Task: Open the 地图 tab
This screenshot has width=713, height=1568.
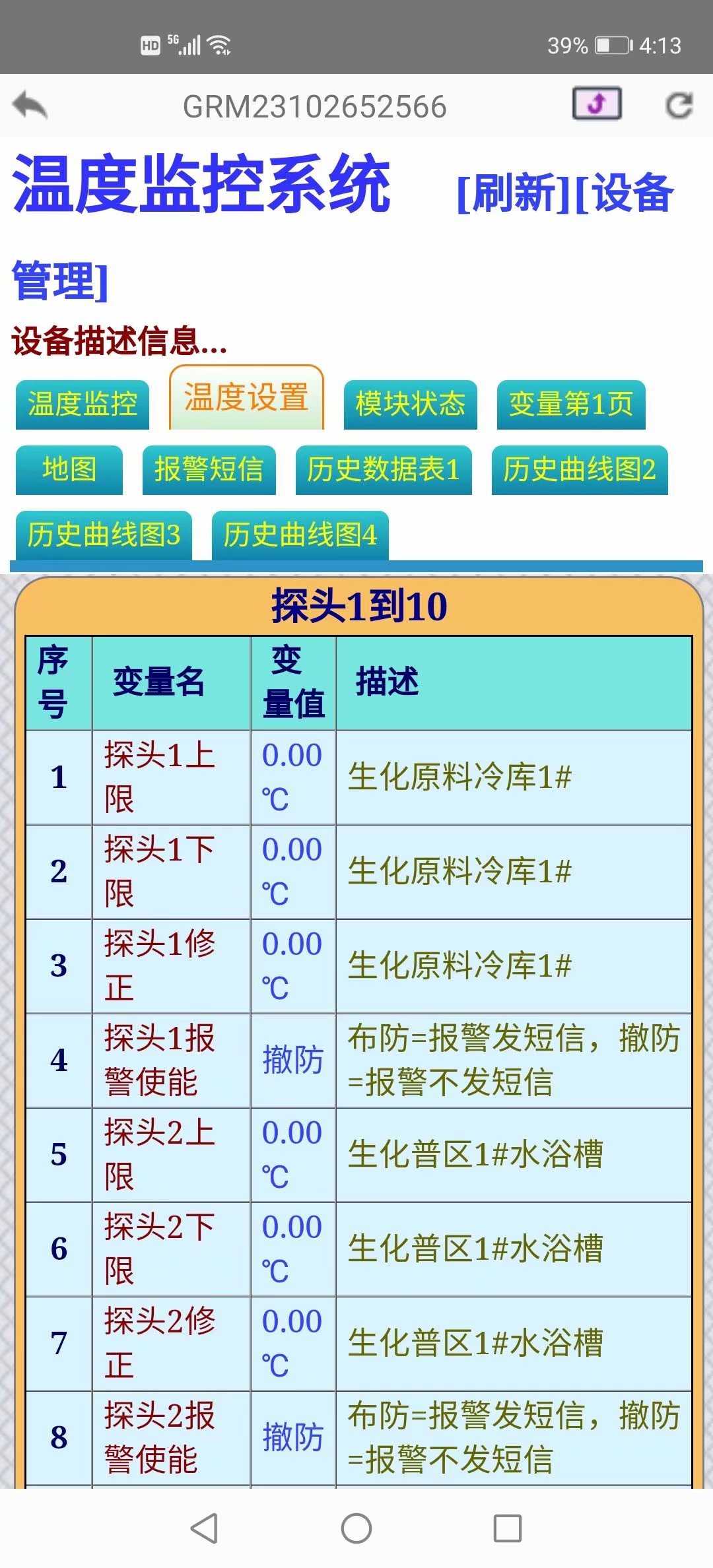Action: tap(69, 469)
